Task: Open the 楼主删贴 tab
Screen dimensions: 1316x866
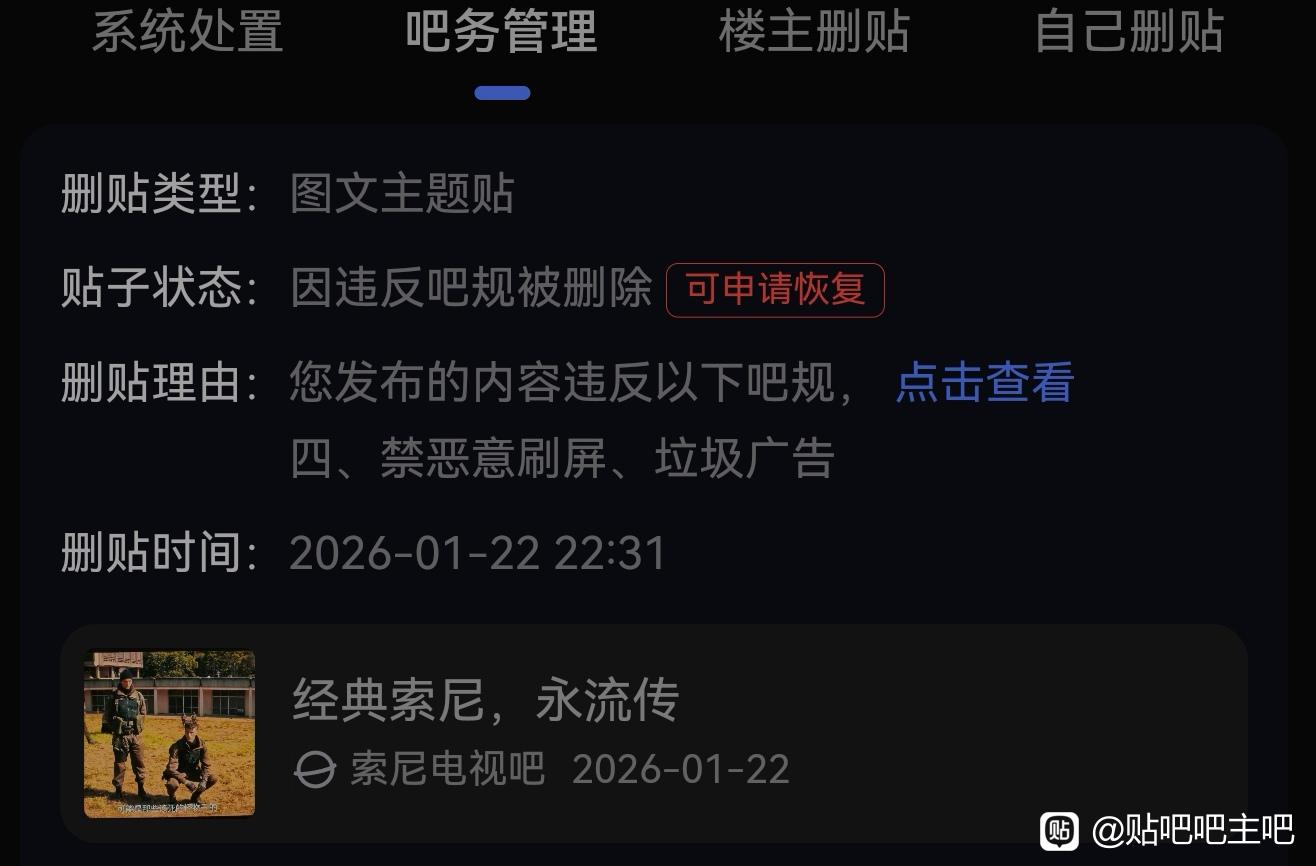Action: tap(815, 31)
